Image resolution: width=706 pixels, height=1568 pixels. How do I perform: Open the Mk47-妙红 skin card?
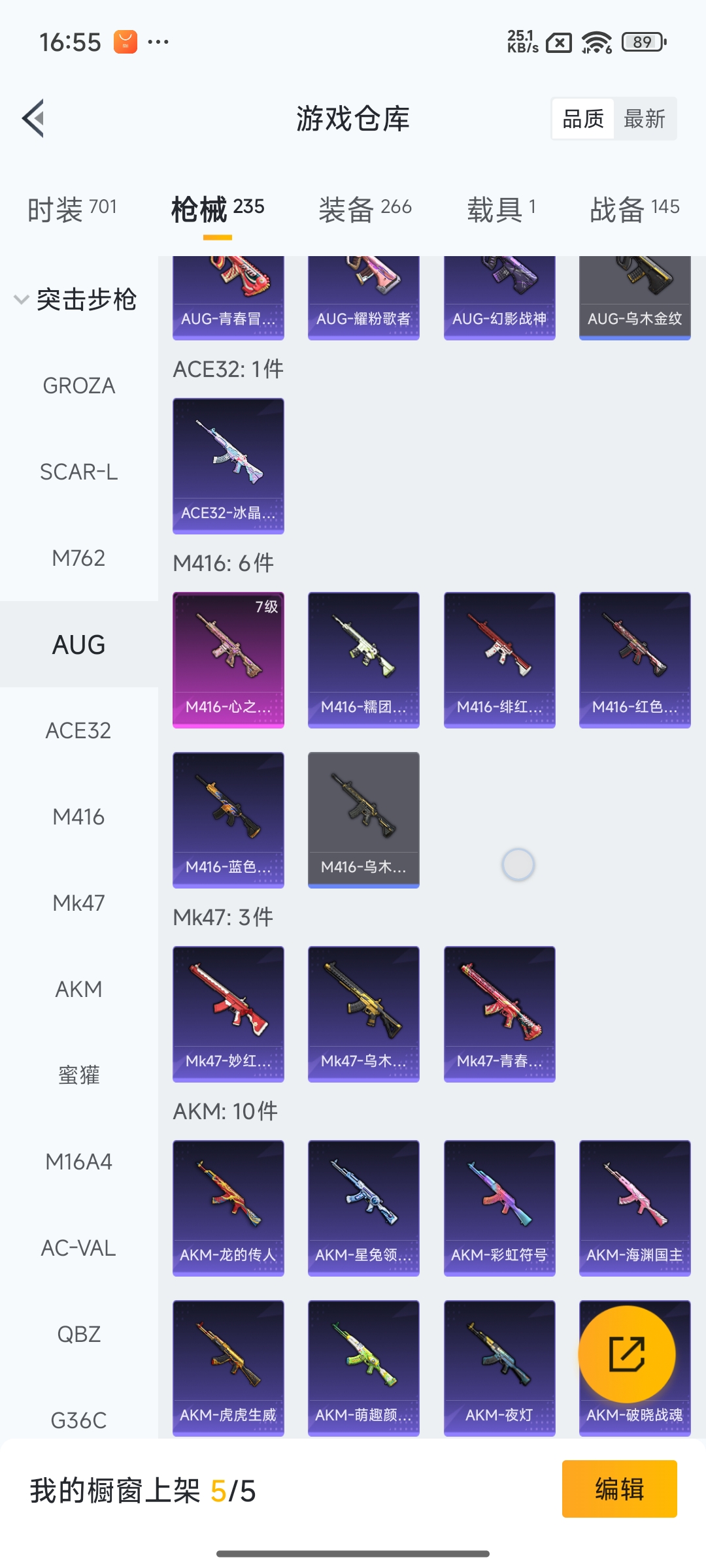228,1013
